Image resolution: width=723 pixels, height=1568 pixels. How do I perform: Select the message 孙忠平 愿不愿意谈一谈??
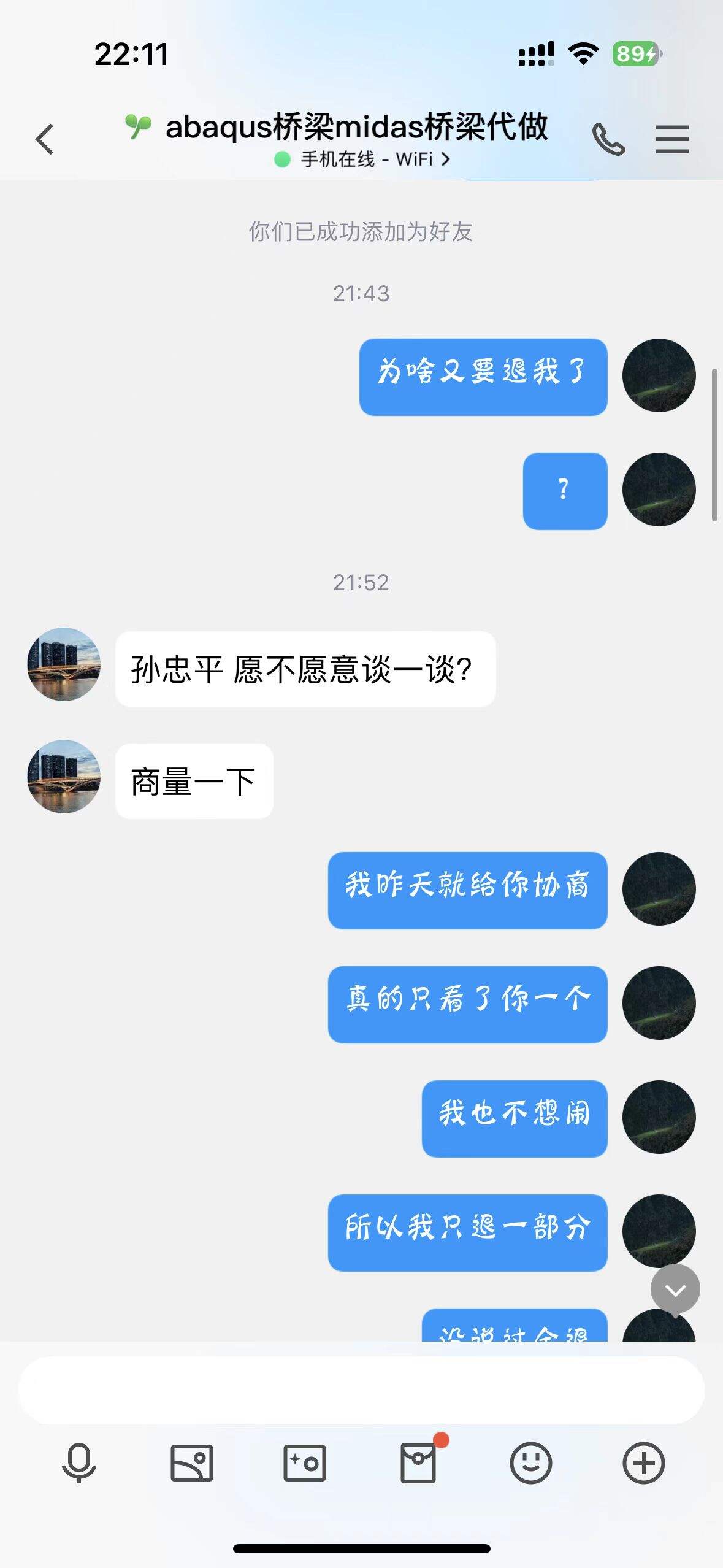pyautogui.click(x=304, y=667)
